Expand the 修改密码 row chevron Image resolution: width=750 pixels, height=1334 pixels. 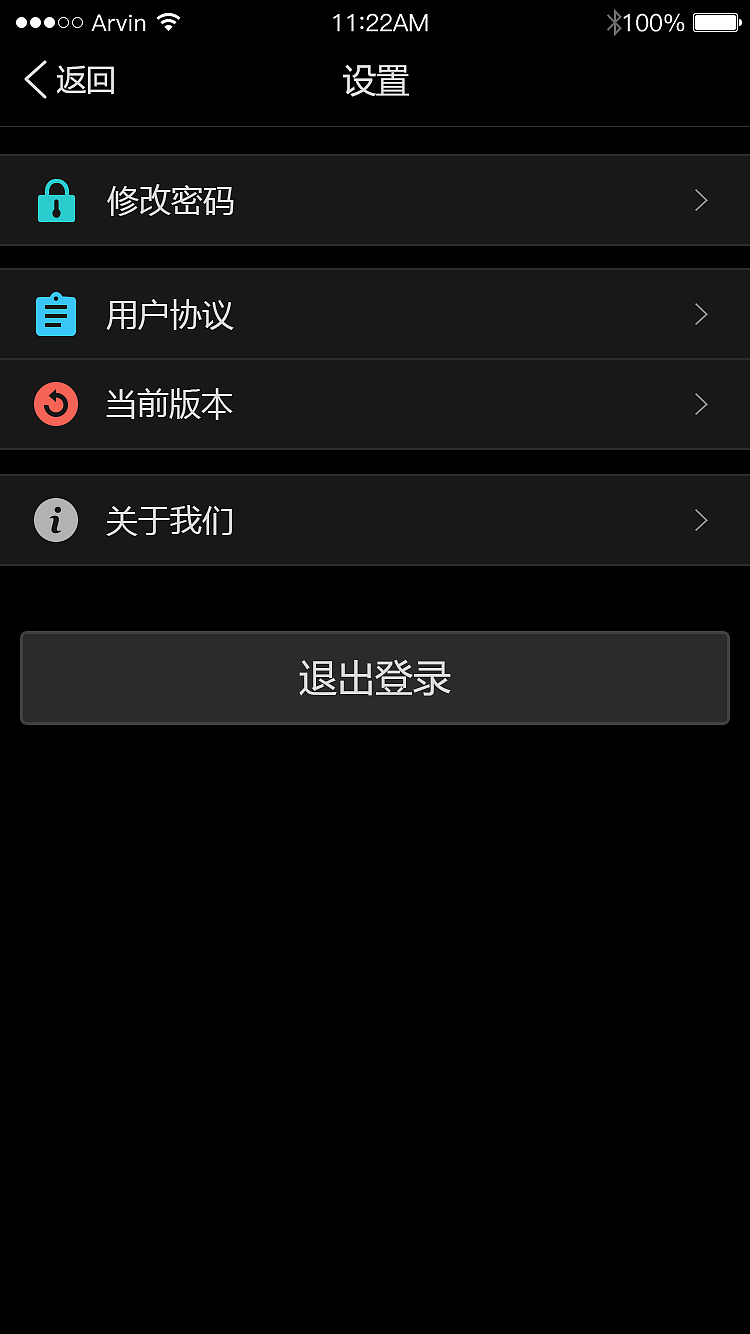(x=700, y=200)
